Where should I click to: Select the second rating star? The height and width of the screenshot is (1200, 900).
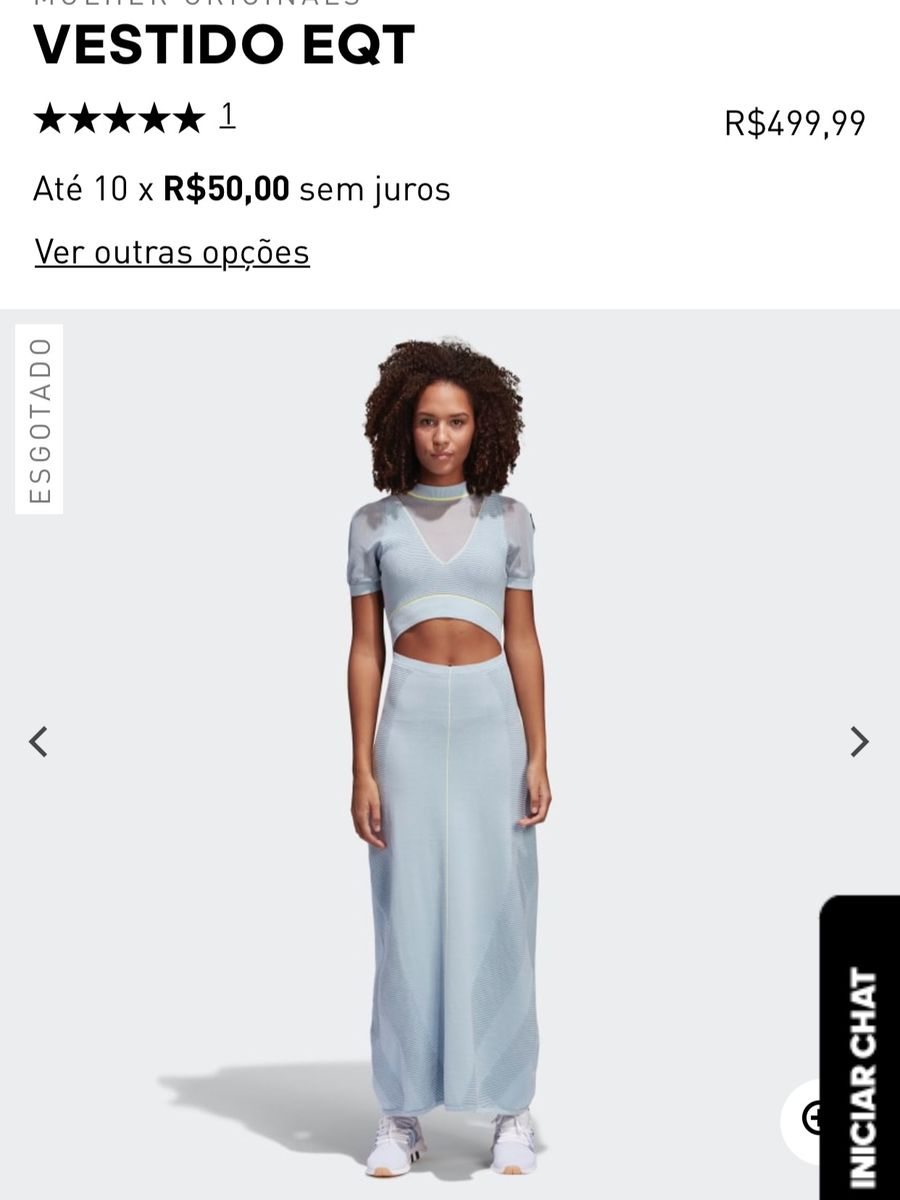click(86, 120)
